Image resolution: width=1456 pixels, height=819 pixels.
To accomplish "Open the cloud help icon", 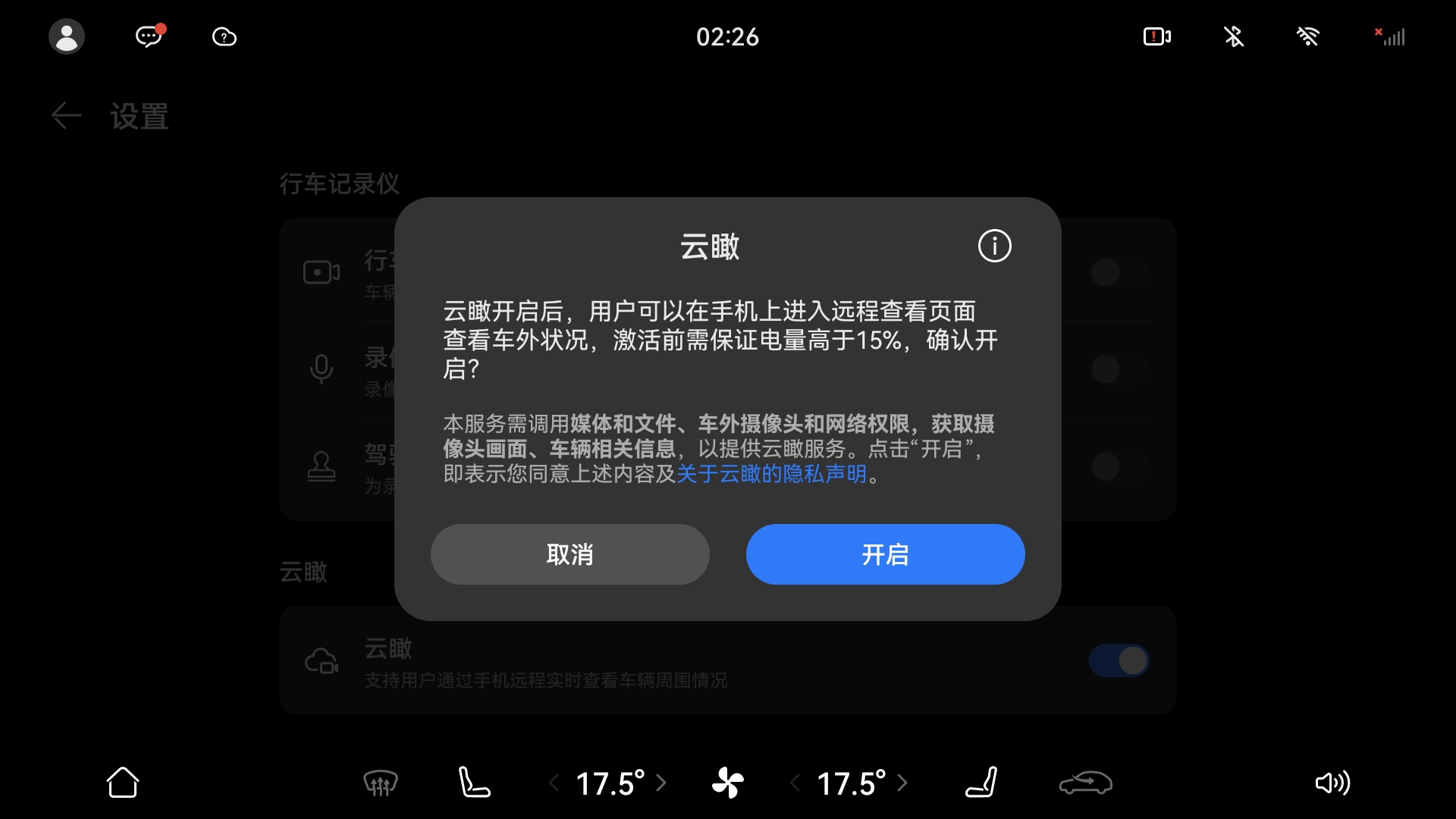I will tap(224, 36).
